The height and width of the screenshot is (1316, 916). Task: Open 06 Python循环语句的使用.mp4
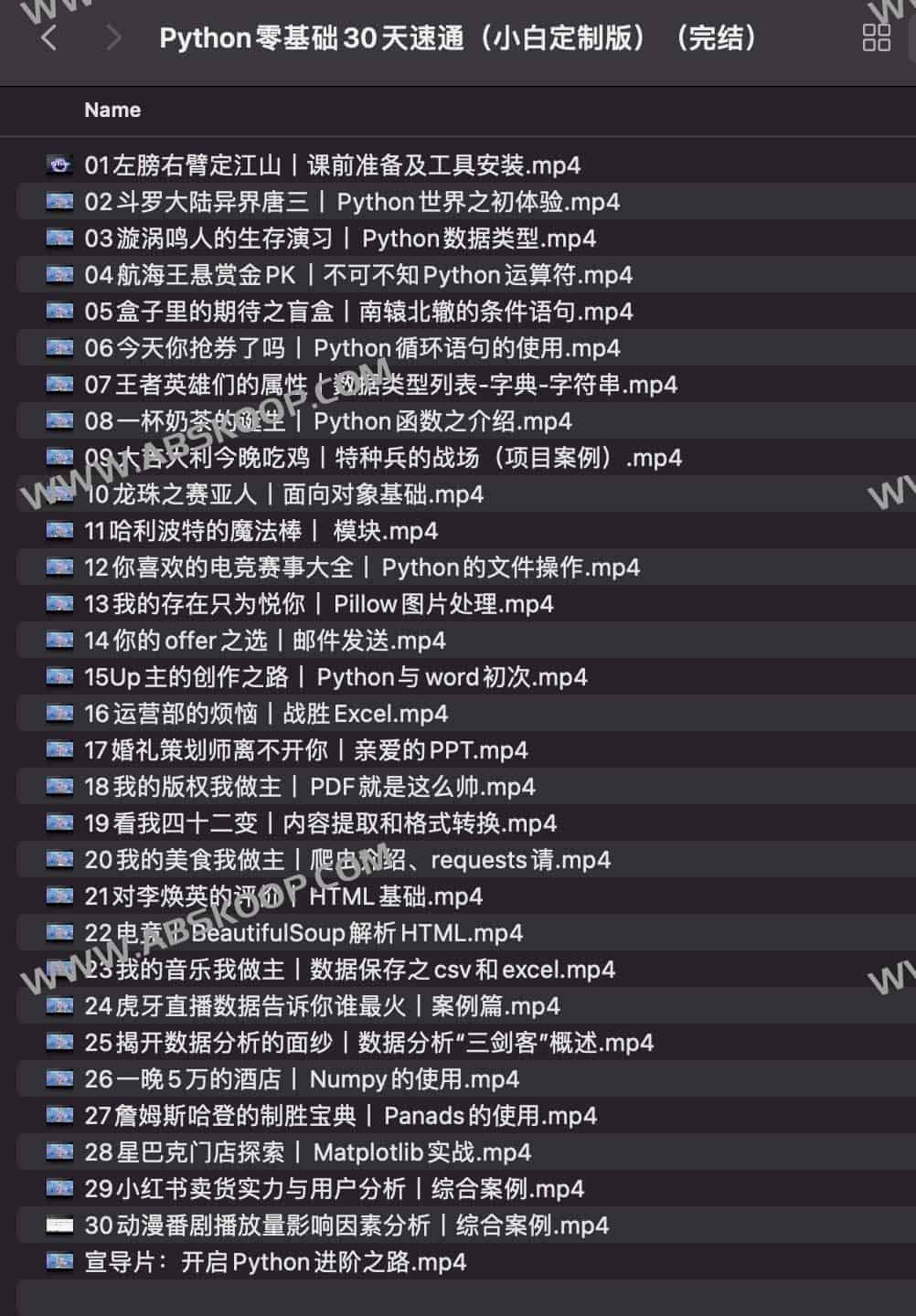352,348
